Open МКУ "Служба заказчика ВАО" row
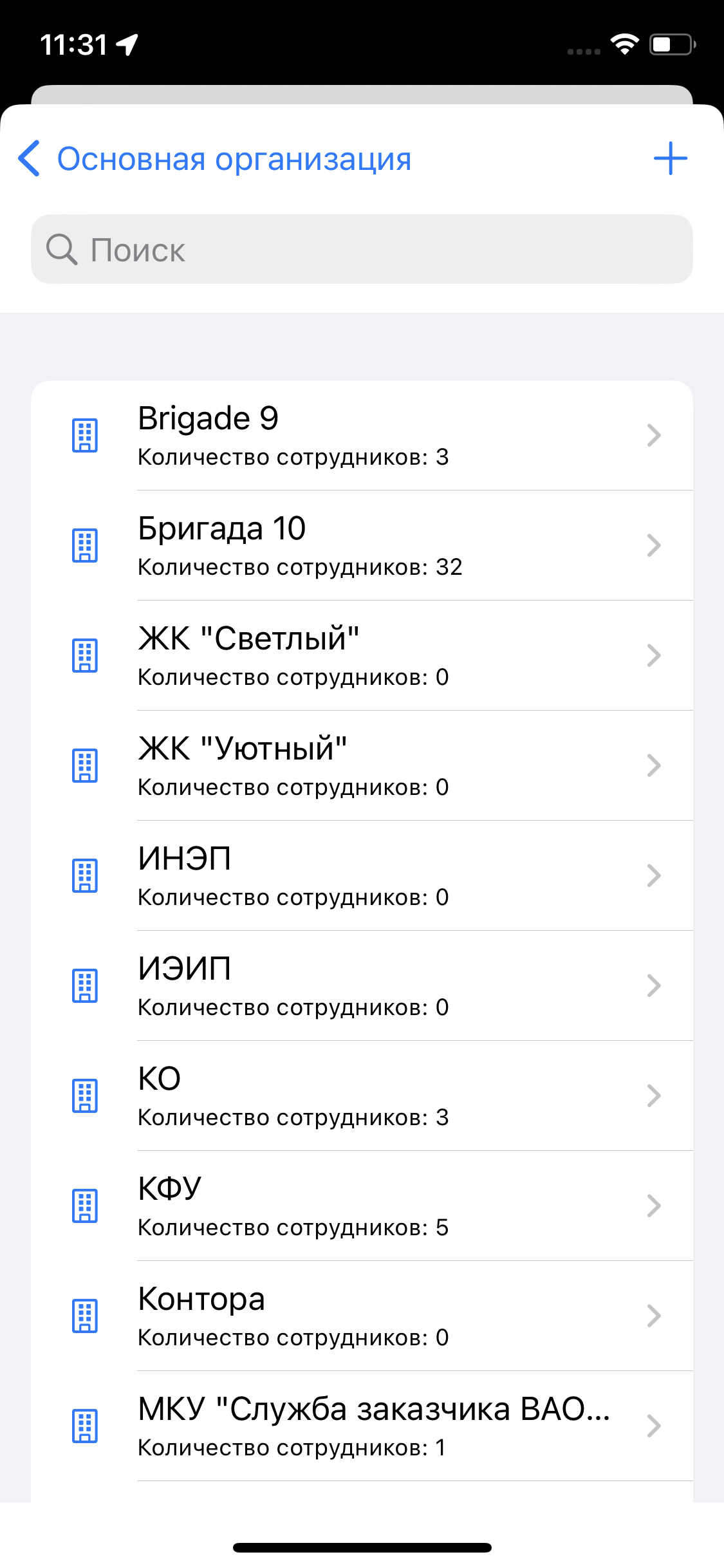The image size is (724, 1568). pos(362,1426)
